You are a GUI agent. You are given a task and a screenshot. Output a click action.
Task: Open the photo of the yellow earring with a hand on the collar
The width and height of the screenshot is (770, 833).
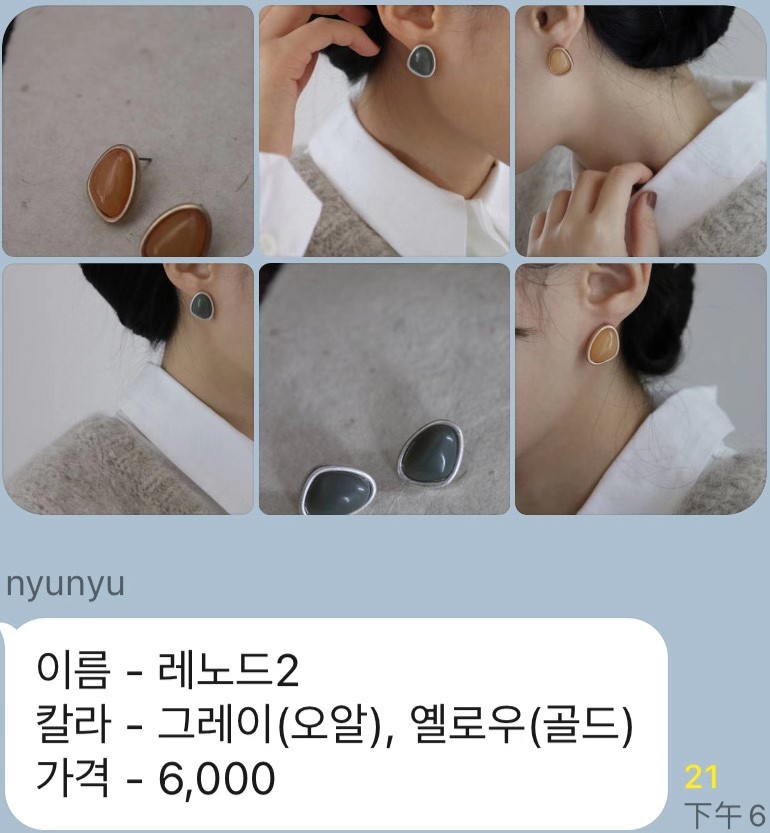pyautogui.click(x=640, y=131)
